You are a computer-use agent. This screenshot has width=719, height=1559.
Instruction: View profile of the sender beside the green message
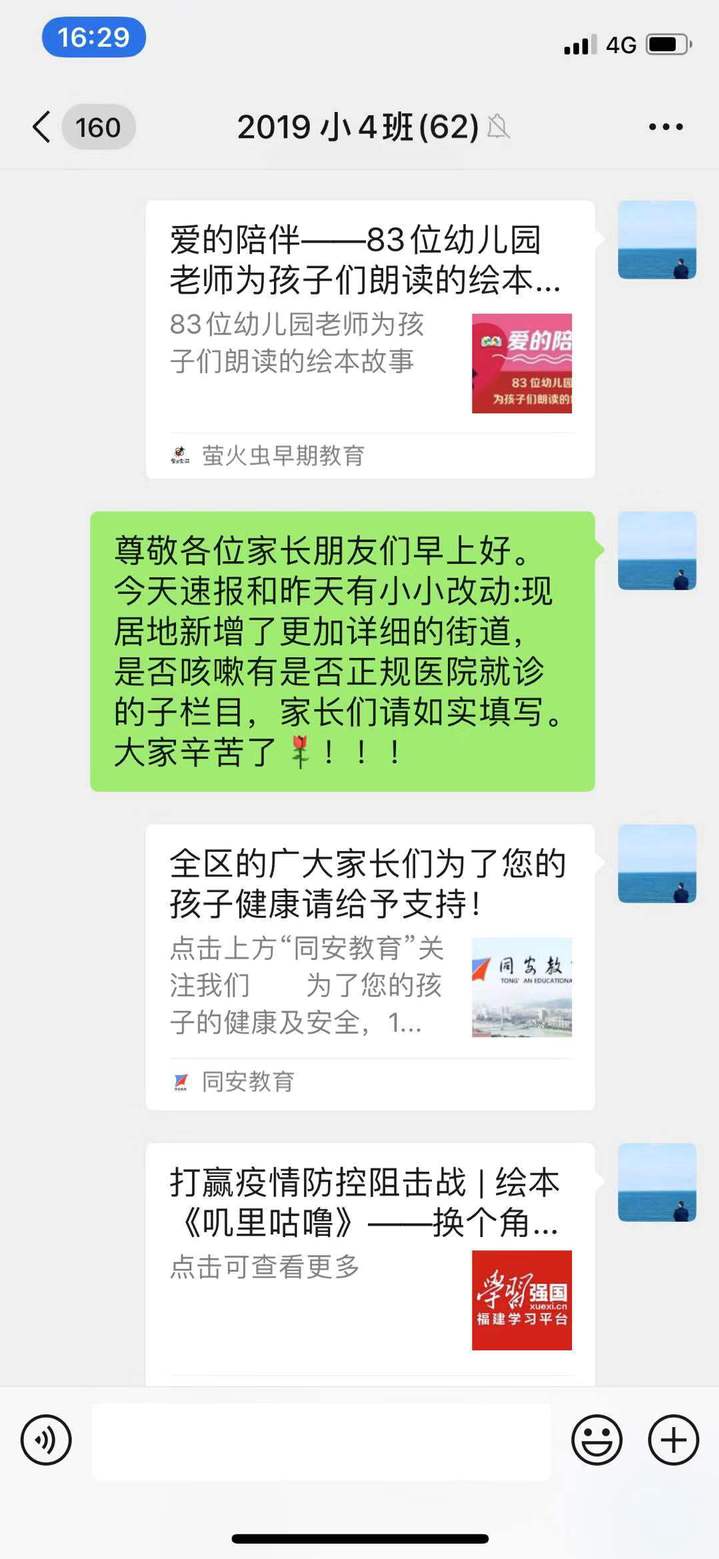pyautogui.click(x=657, y=551)
